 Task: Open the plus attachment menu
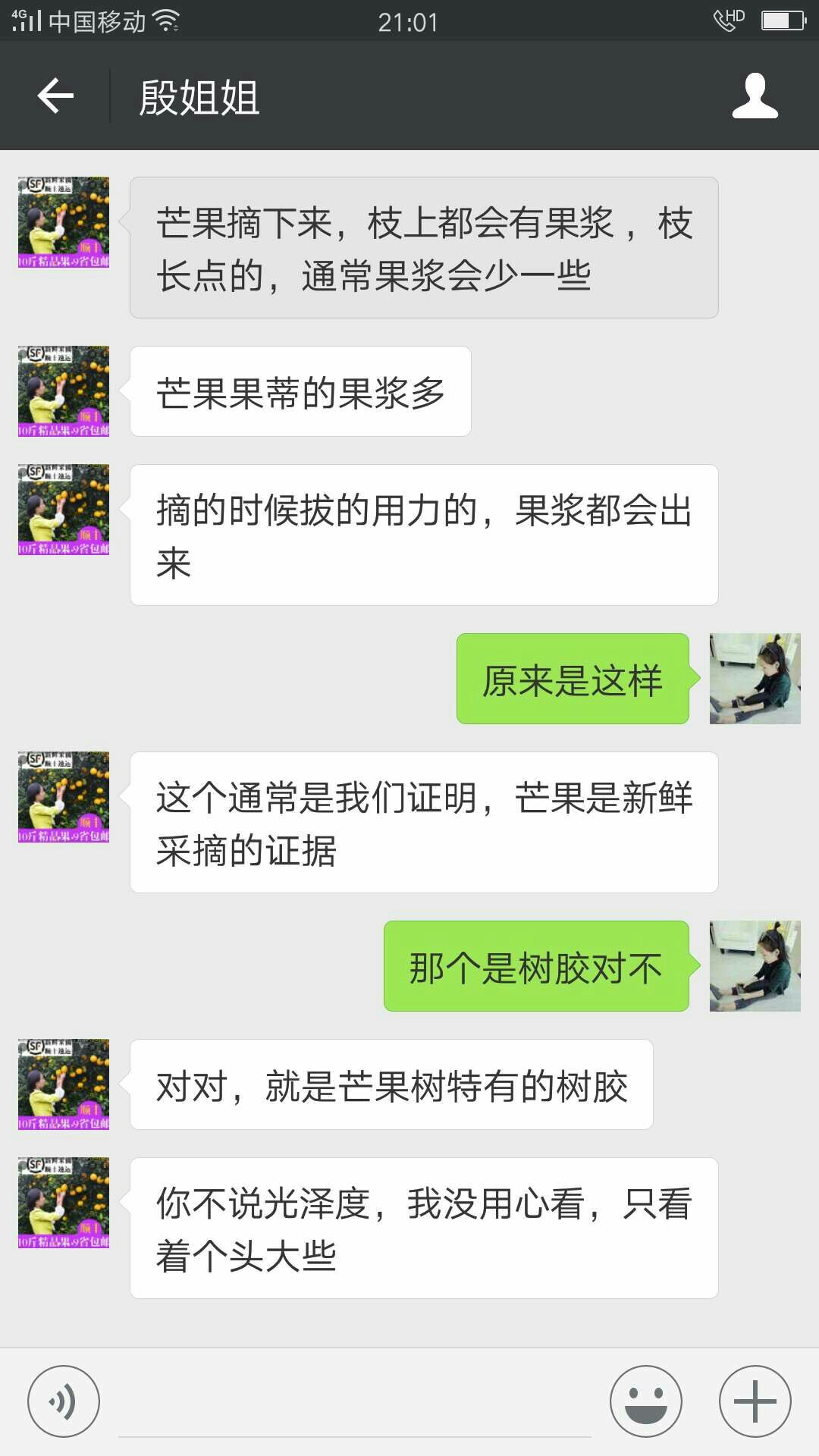(x=755, y=1401)
